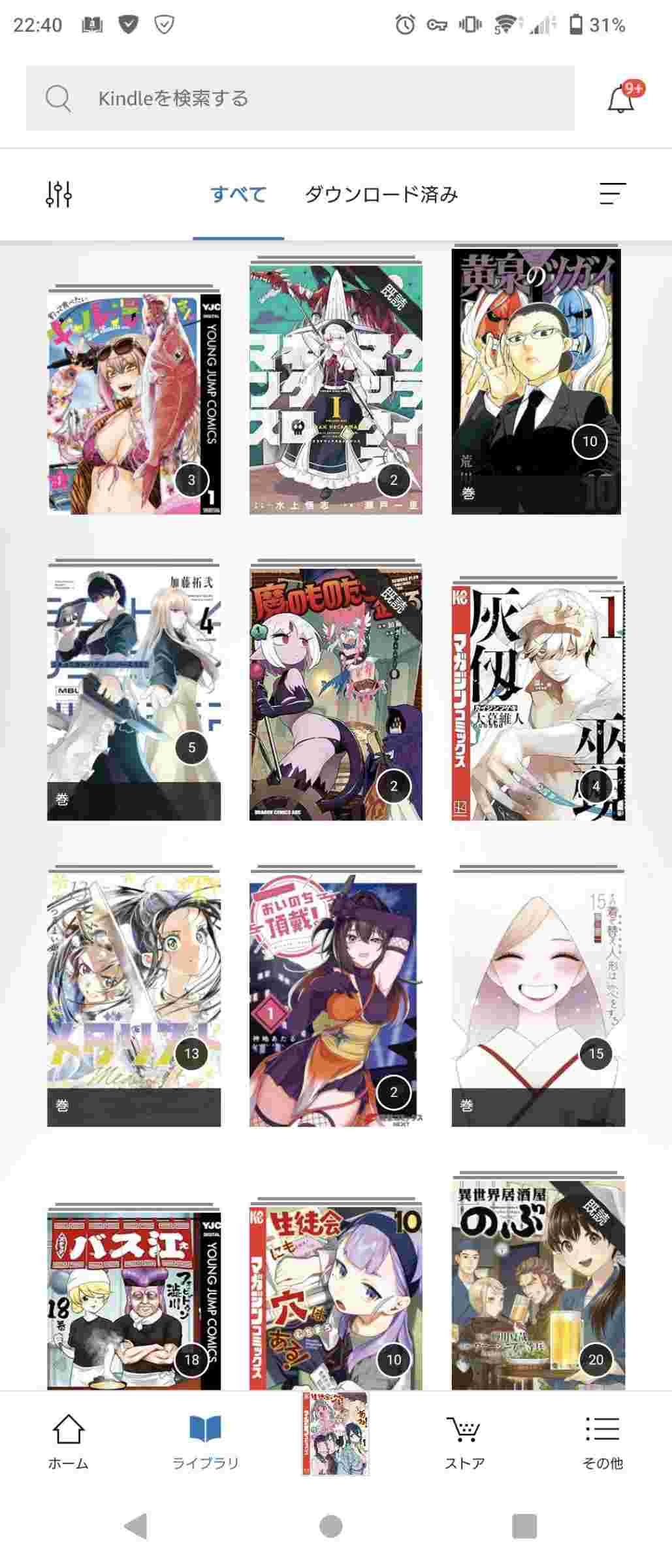Resume the currently reading book

[x=335, y=1433]
